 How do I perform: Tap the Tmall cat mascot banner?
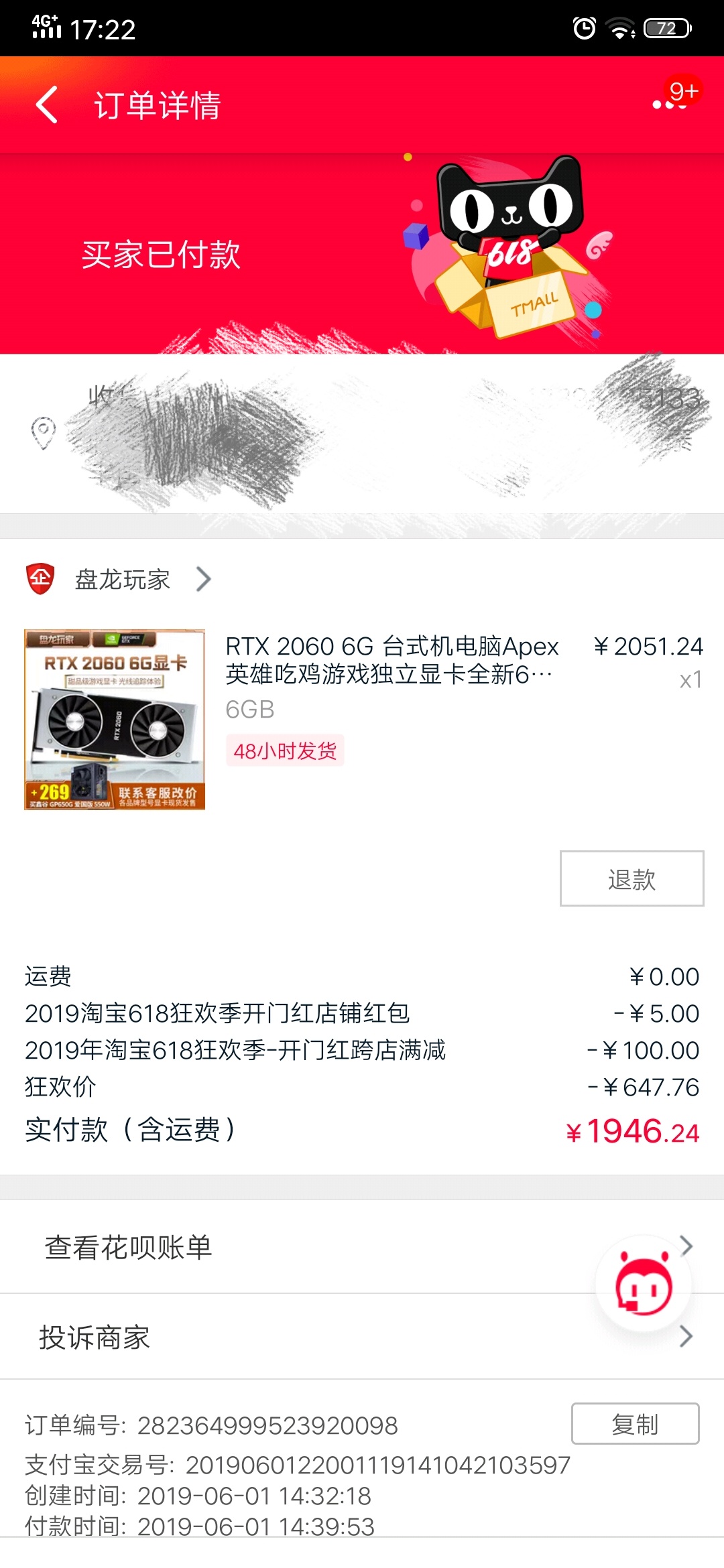click(x=509, y=241)
